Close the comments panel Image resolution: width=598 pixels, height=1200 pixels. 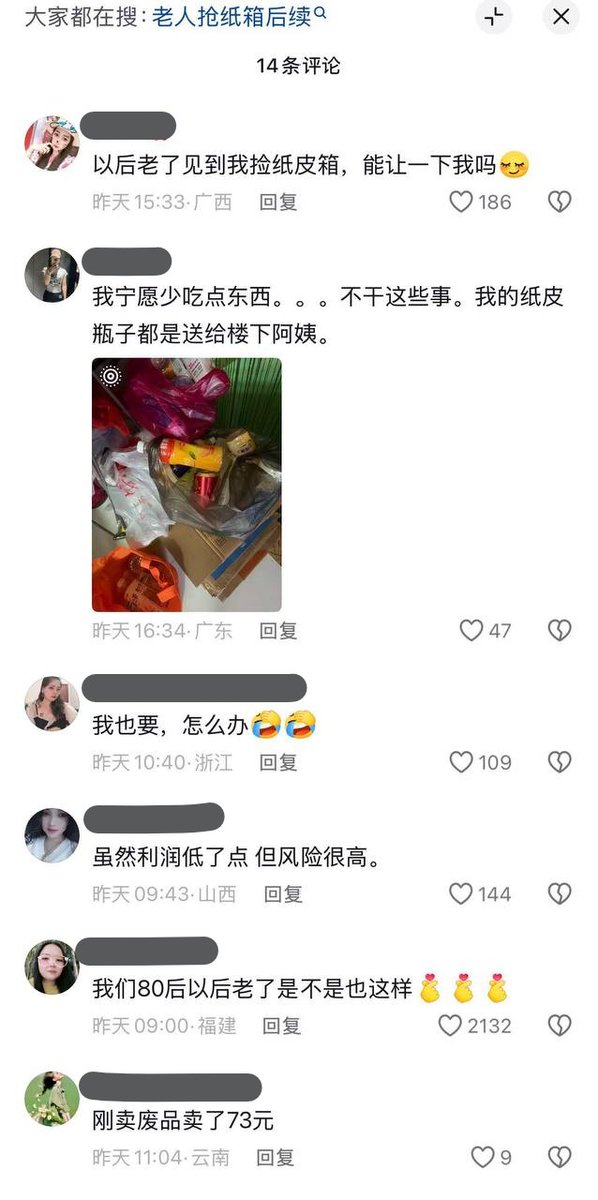pos(562,17)
